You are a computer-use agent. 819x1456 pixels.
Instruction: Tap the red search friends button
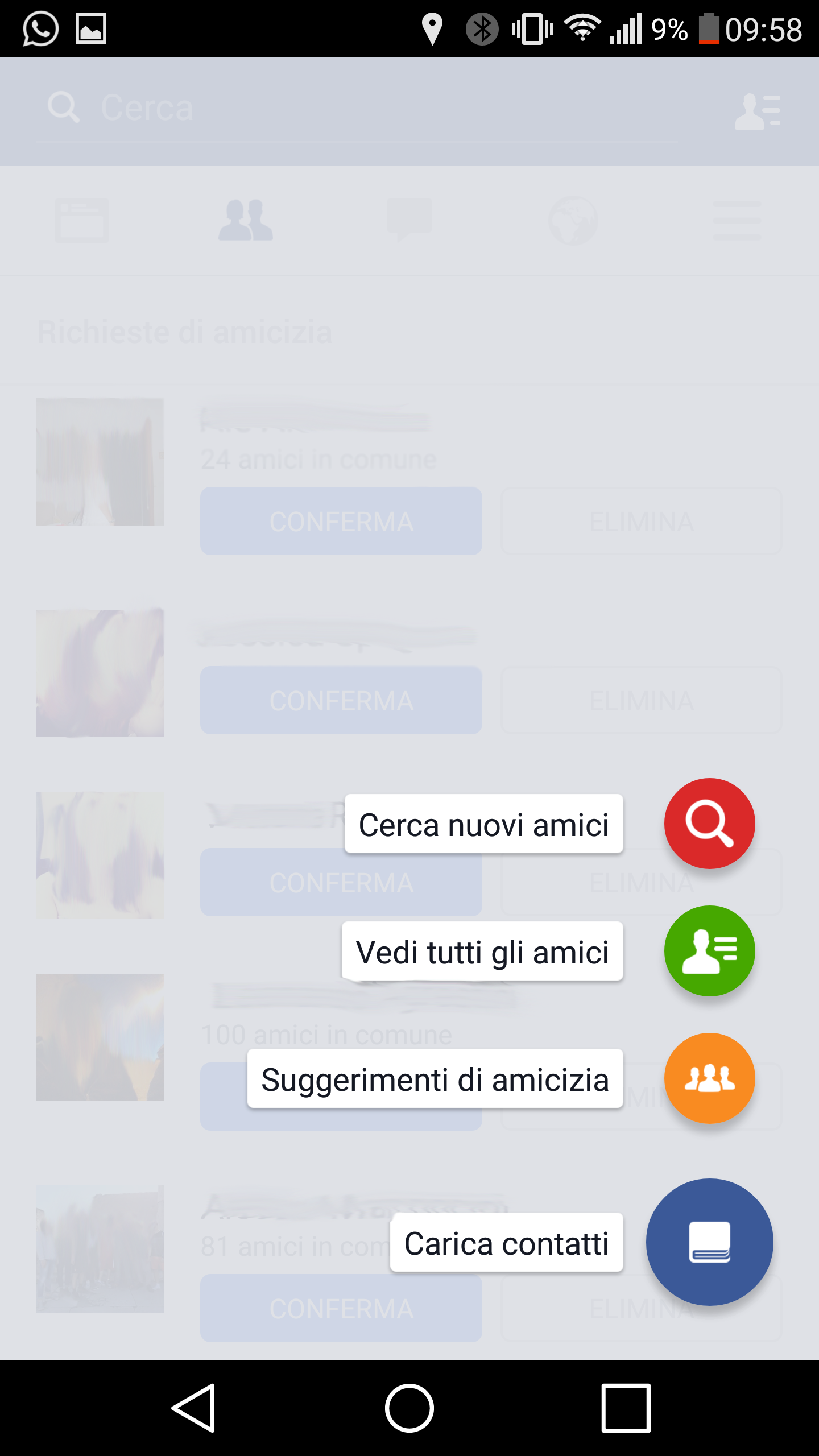pyautogui.click(x=709, y=823)
